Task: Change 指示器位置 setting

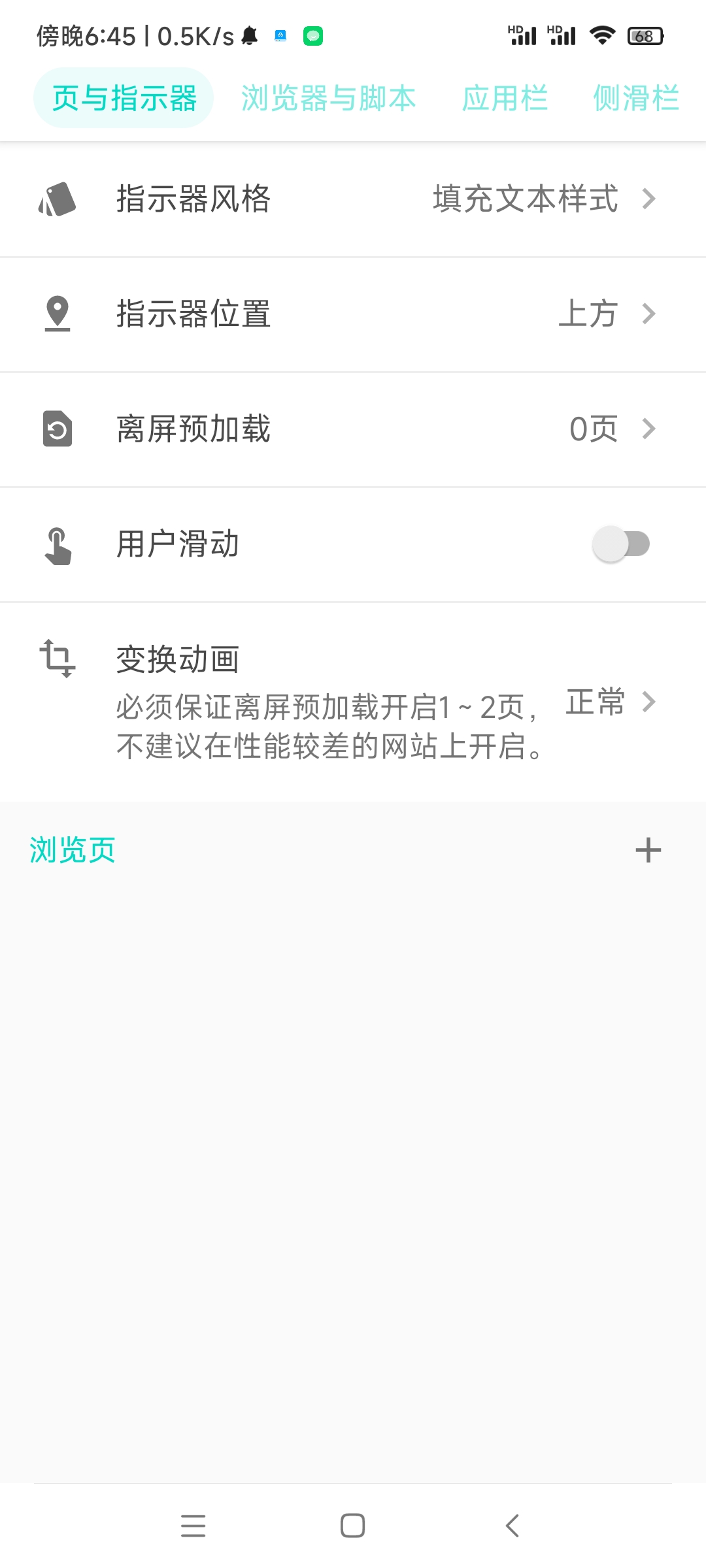Action: pos(353,314)
